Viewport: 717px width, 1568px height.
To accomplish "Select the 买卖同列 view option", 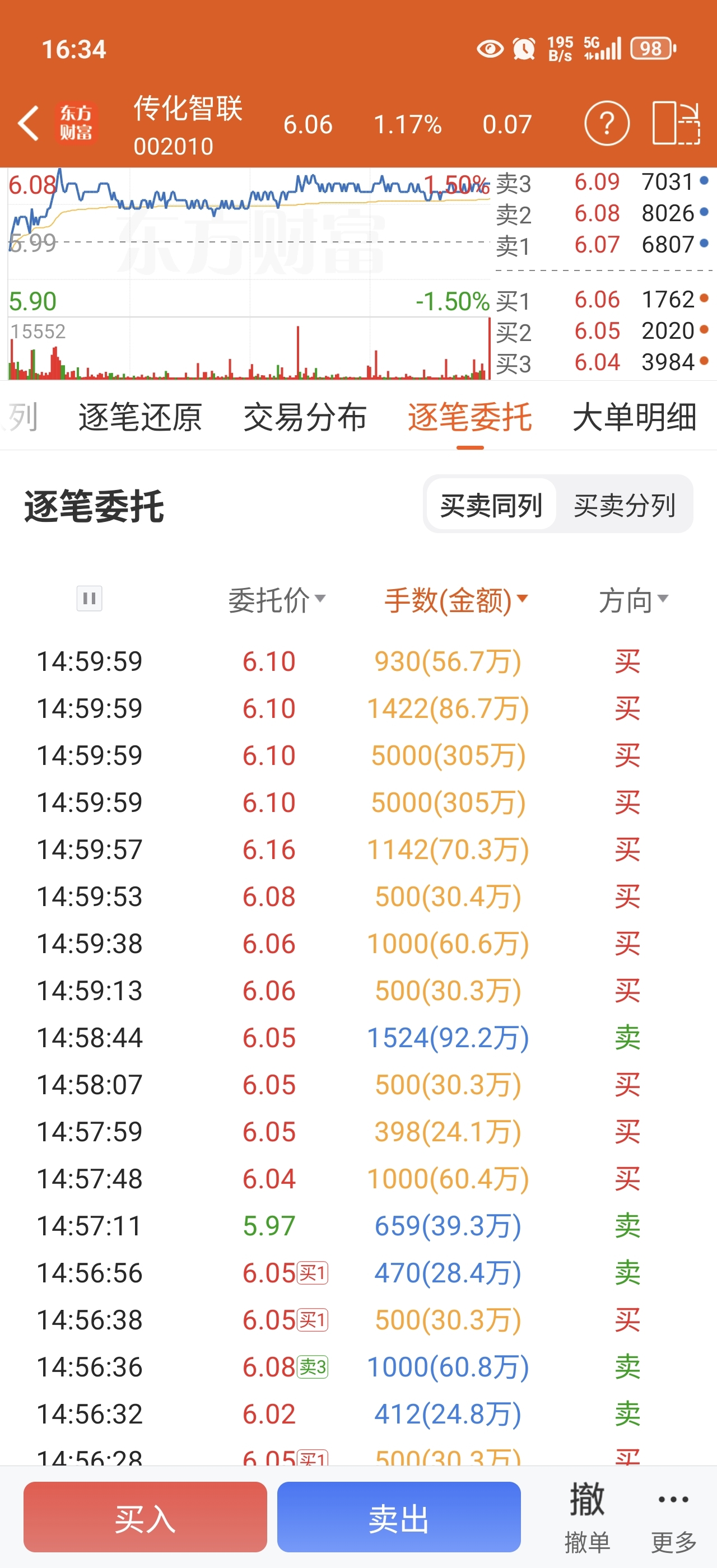I will click(x=491, y=505).
